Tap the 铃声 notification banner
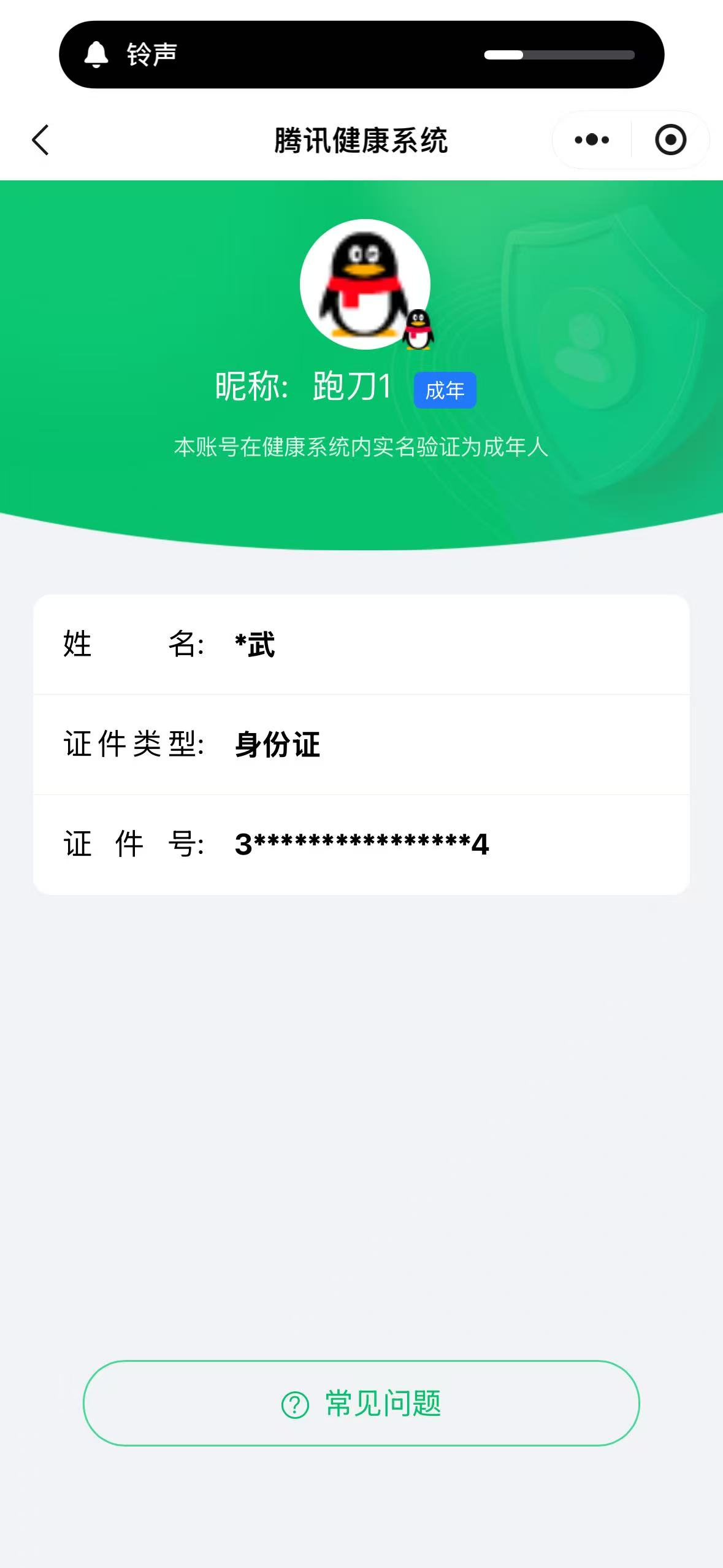This screenshot has width=723, height=1568. [x=362, y=54]
